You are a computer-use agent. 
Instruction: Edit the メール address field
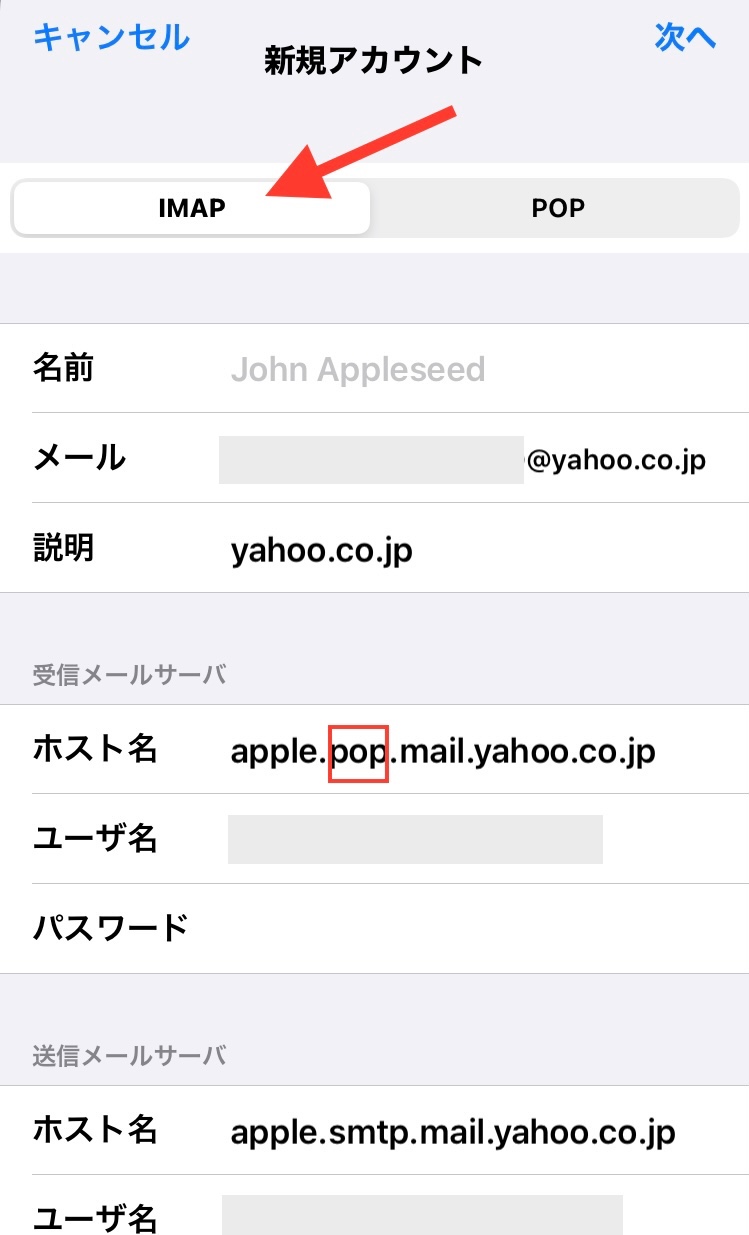pyautogui.click(x=462, y=459)
